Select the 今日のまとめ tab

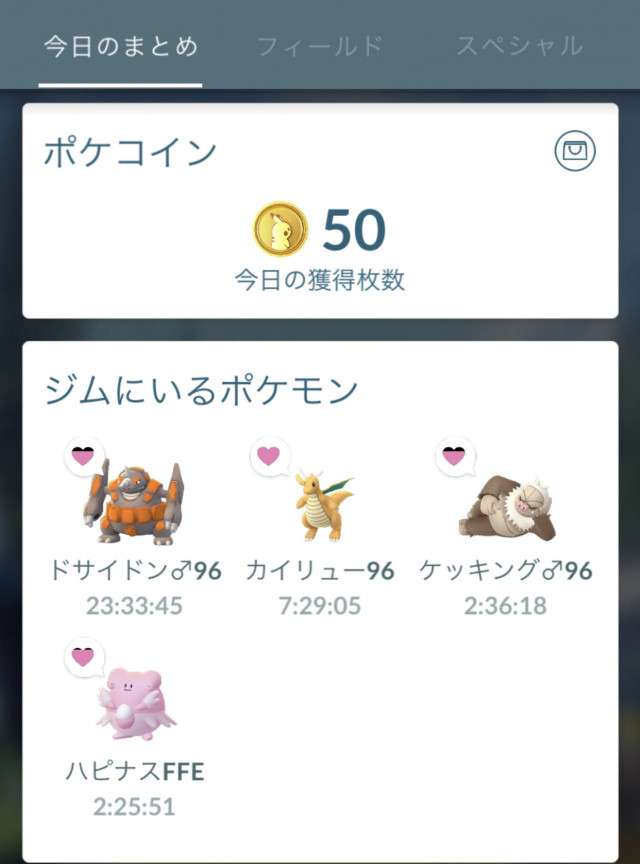tap(121, 47)
